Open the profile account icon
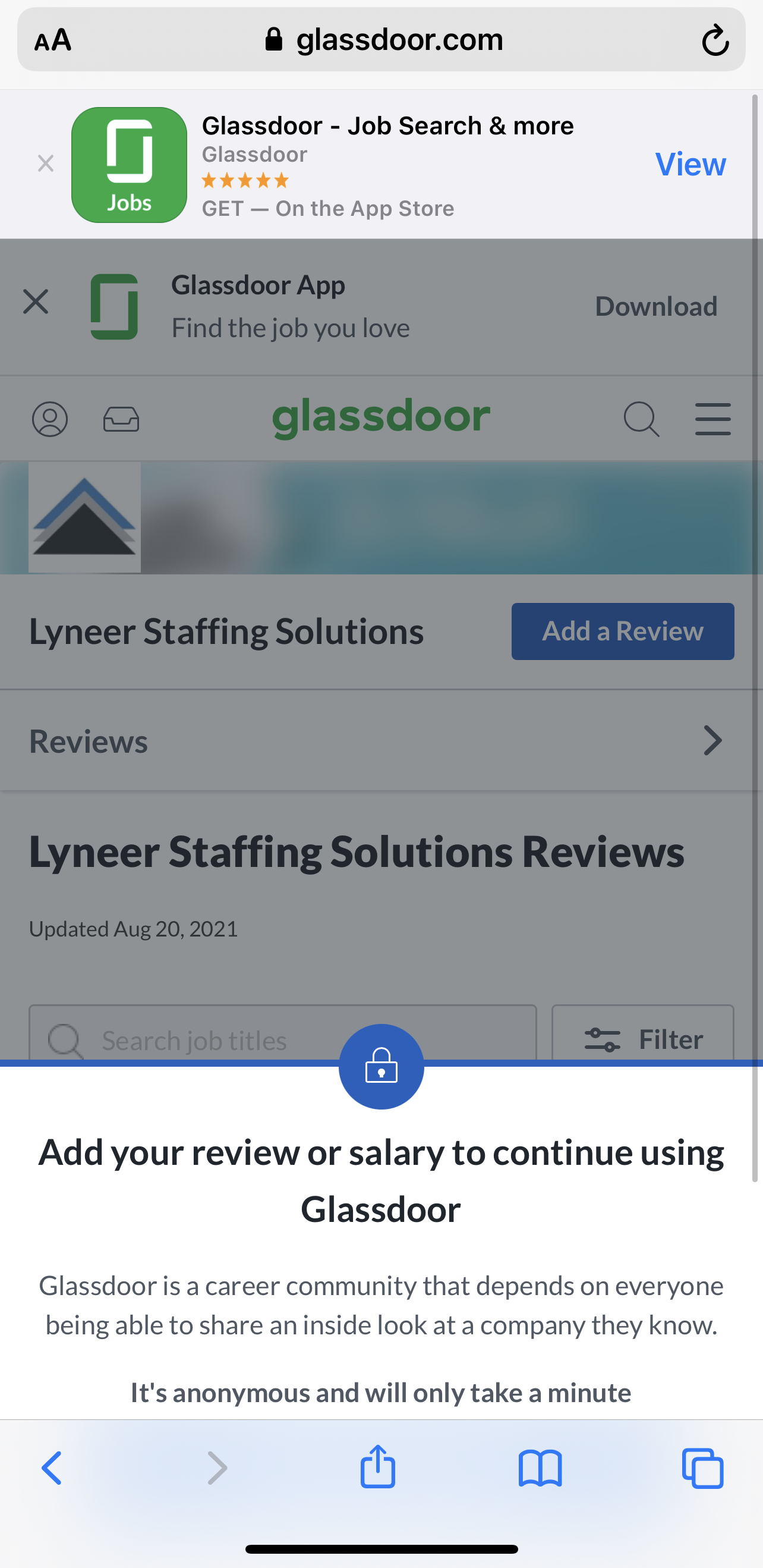763x1568 pixels. pyautogui.click(x=50, y=419)
